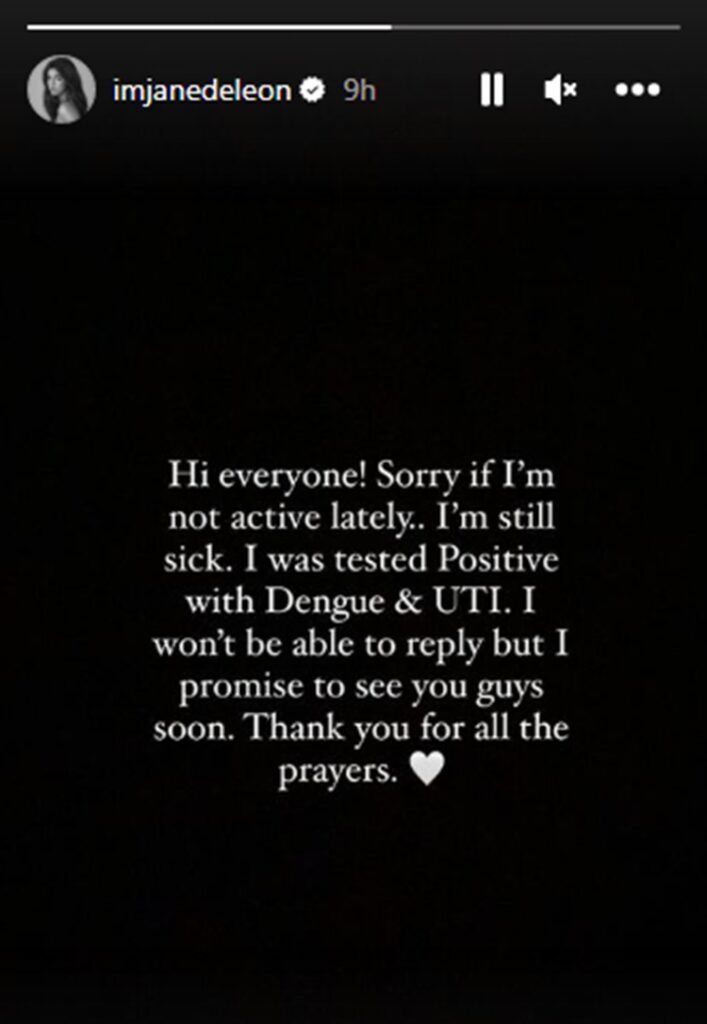Image resolution: width=707 pixels, height=1024 pixels.
Task: Open the three-dot more options menu
Action: (636, 91)
